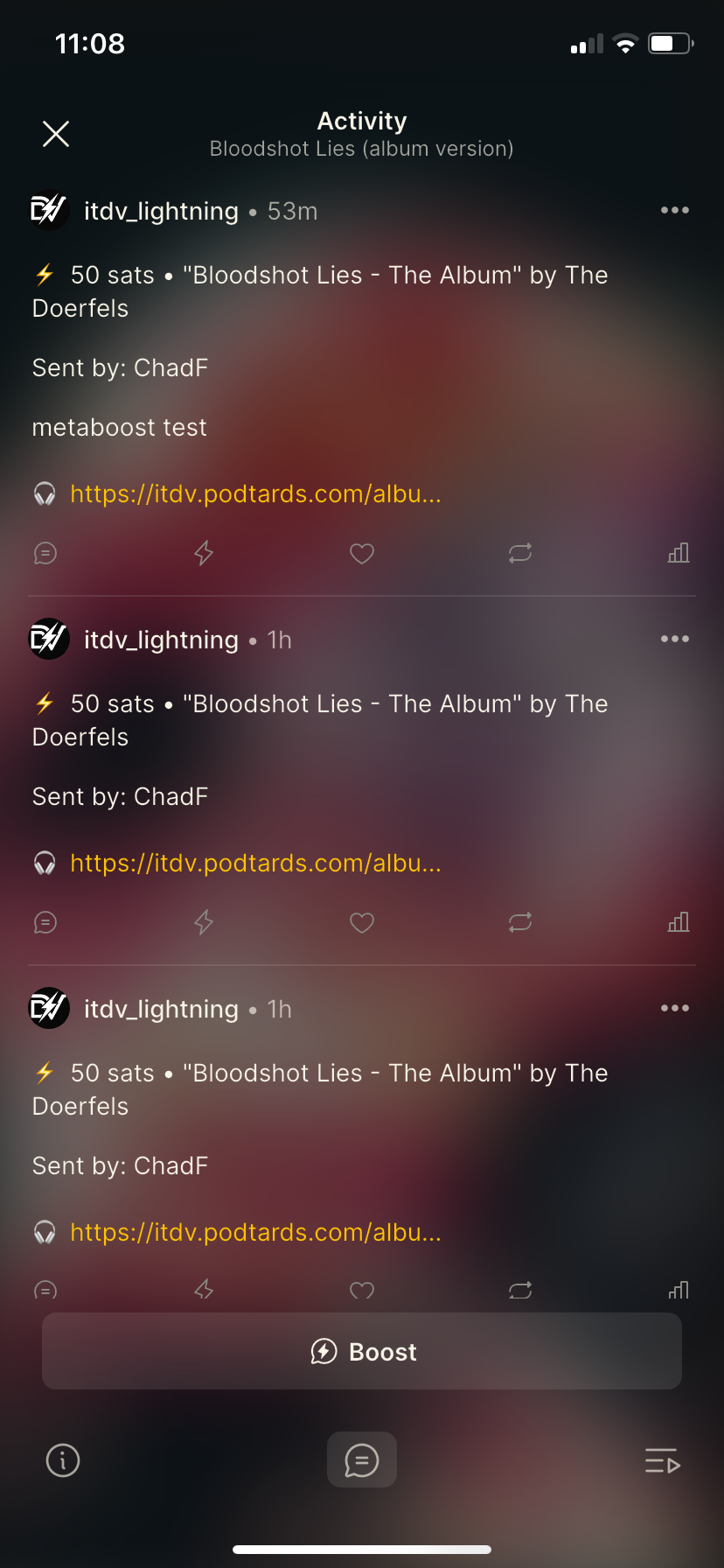View stats of the metaboost test post
The height and width of the screenshot is (1568, 724).
tap(679, 553)
